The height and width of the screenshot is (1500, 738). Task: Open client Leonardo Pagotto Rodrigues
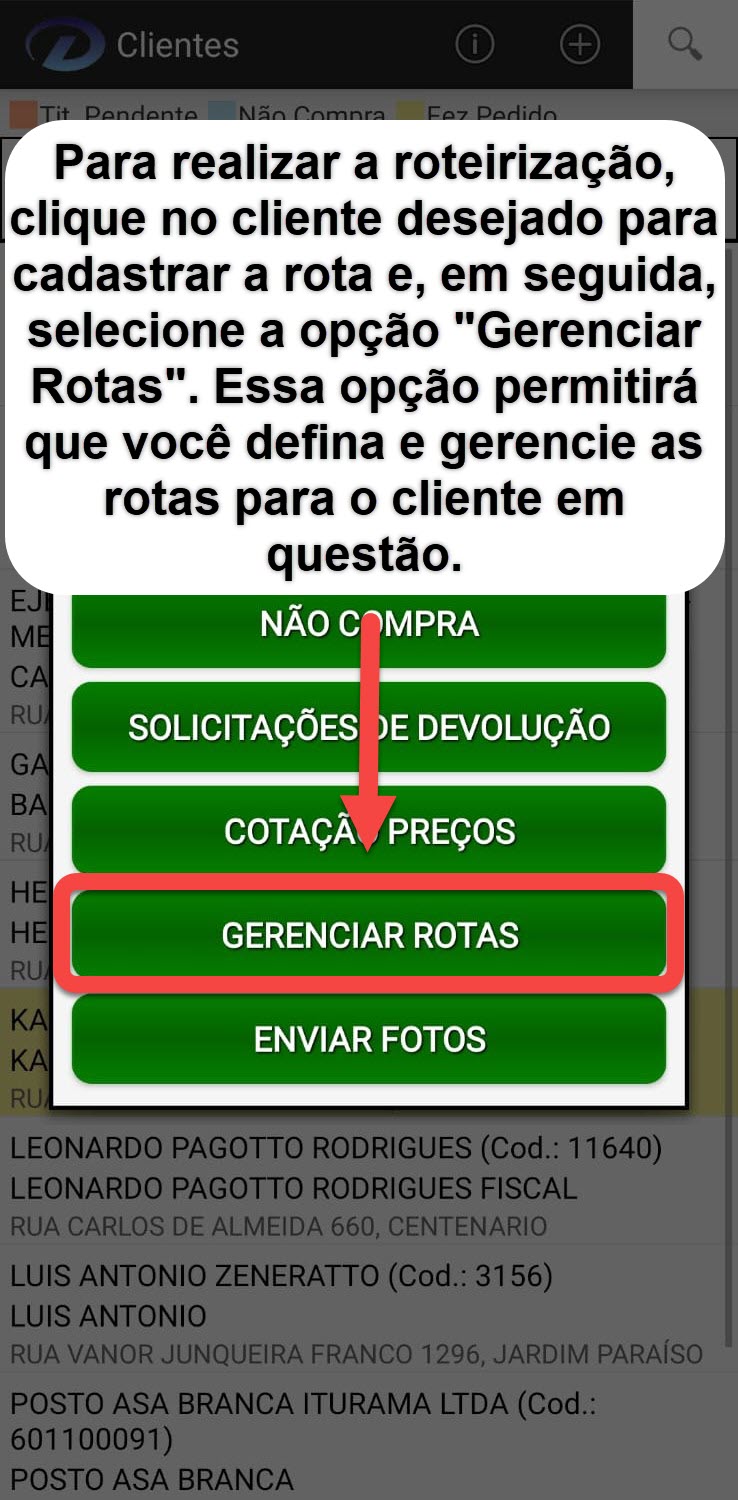(x=335, y=1187)
